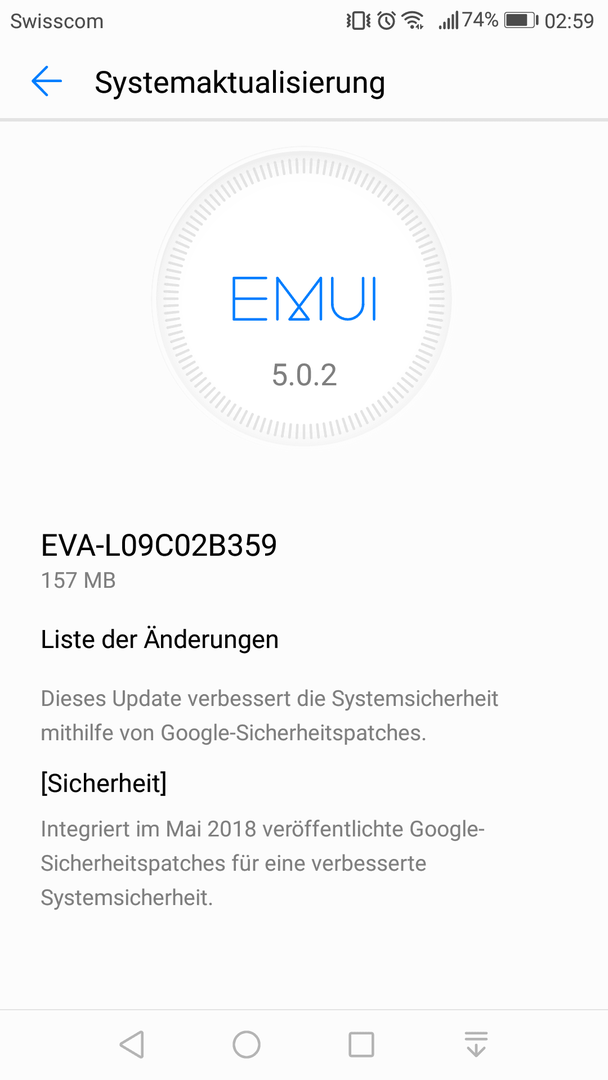Go to the home screen
The width and height of the screenshot is (608, 1080).
[x=247, y=1044]
